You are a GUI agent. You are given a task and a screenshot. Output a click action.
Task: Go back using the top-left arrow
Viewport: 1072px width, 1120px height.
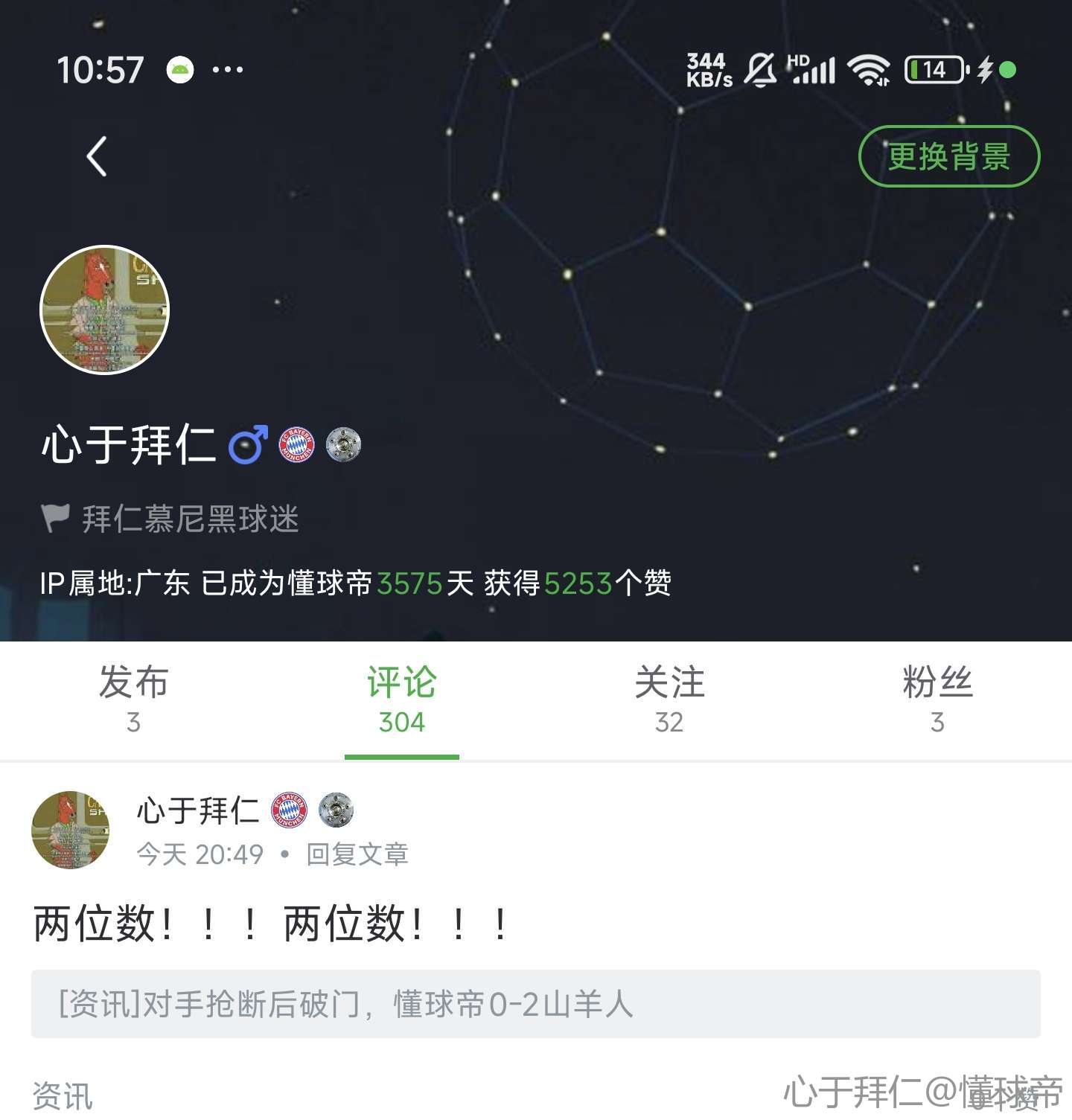pyautogui.click(x=97, y=156)
